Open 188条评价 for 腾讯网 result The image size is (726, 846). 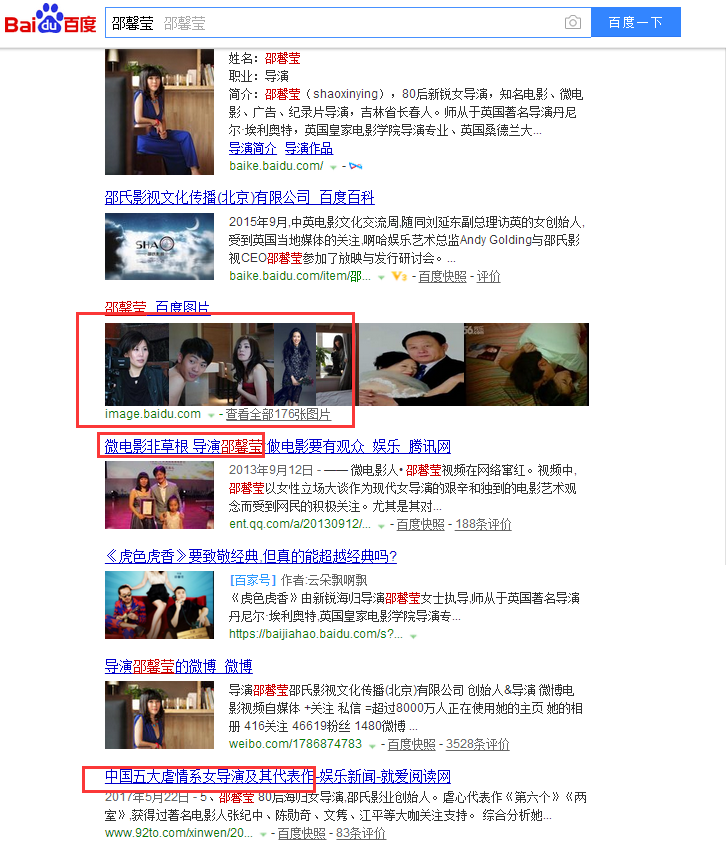tap(483, 524)
